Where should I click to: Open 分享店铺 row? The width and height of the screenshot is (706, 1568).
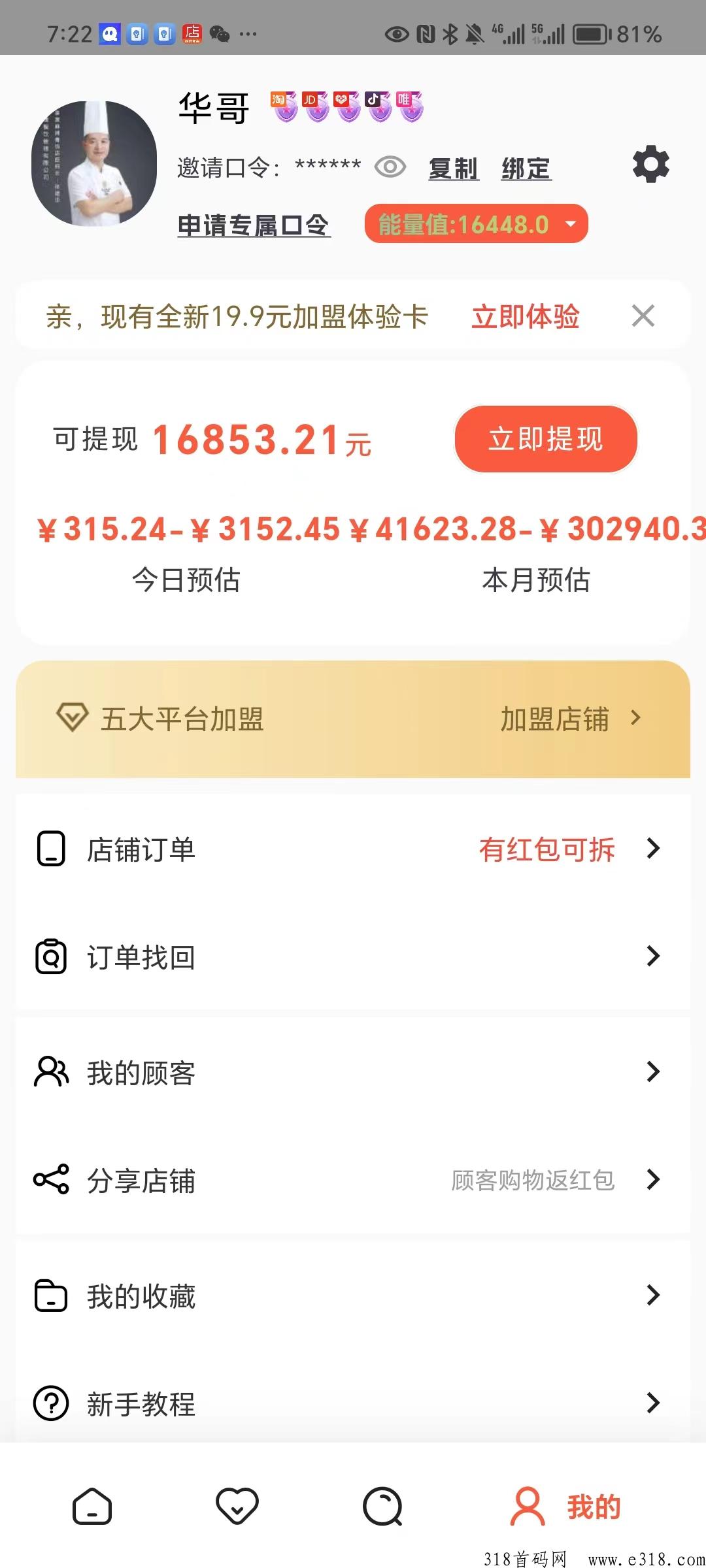(353, 1180)
